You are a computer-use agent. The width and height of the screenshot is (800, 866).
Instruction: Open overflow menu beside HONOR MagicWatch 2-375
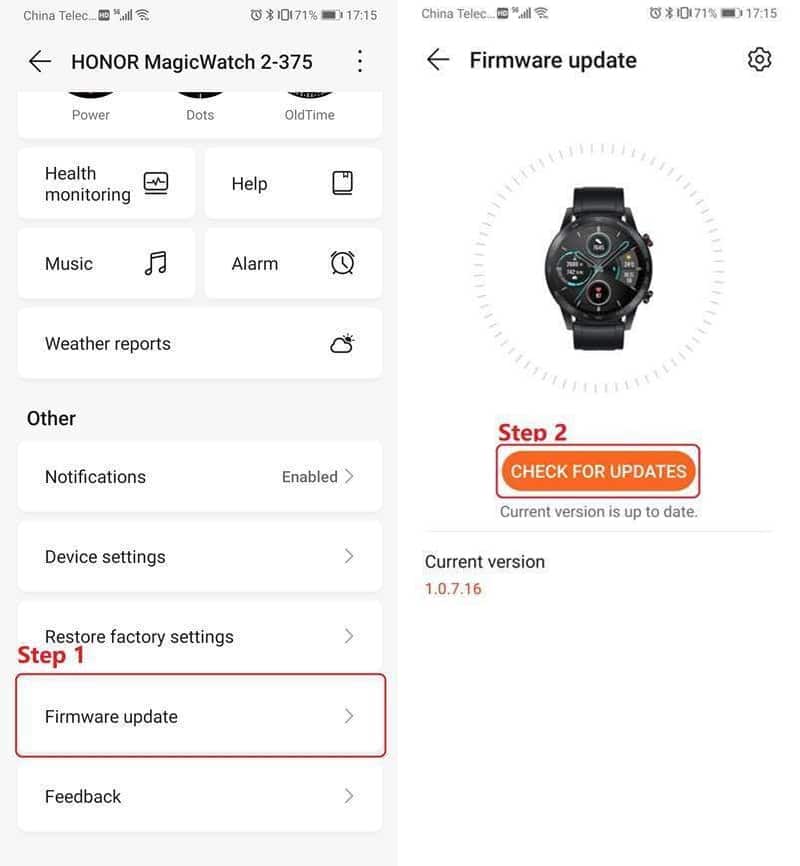pyautogui.click(x=360, y=62)
